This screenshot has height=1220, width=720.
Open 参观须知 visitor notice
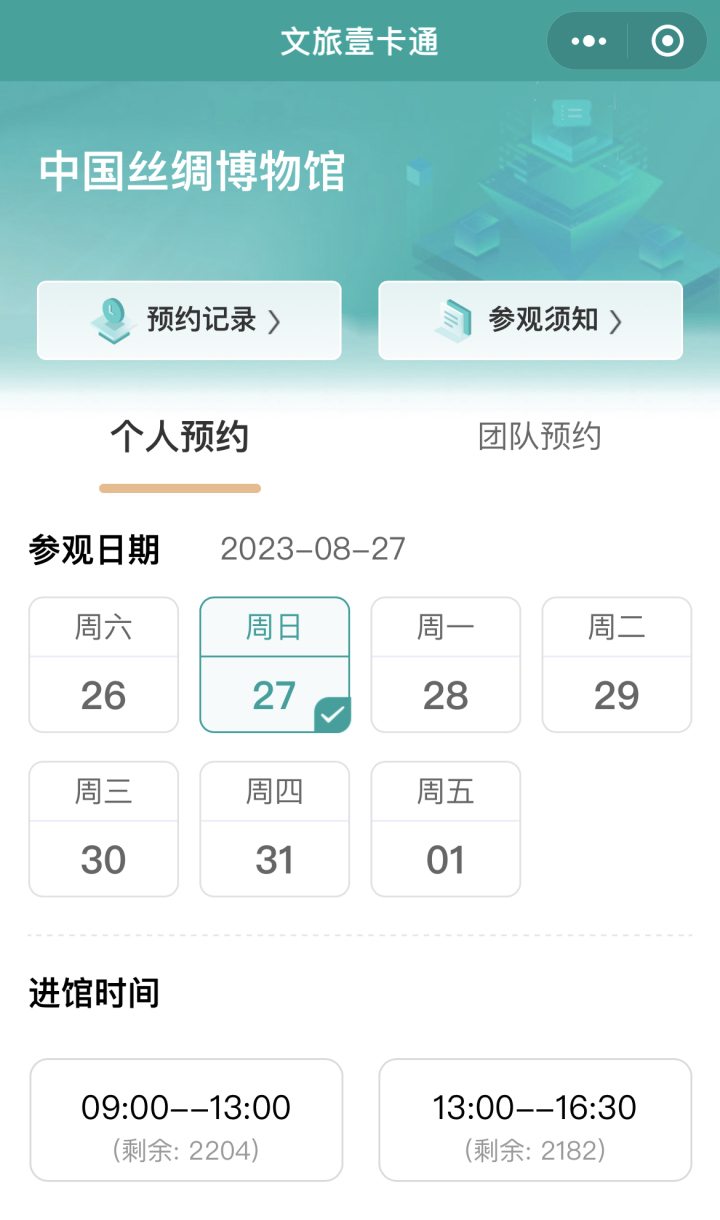click(530, 320)
